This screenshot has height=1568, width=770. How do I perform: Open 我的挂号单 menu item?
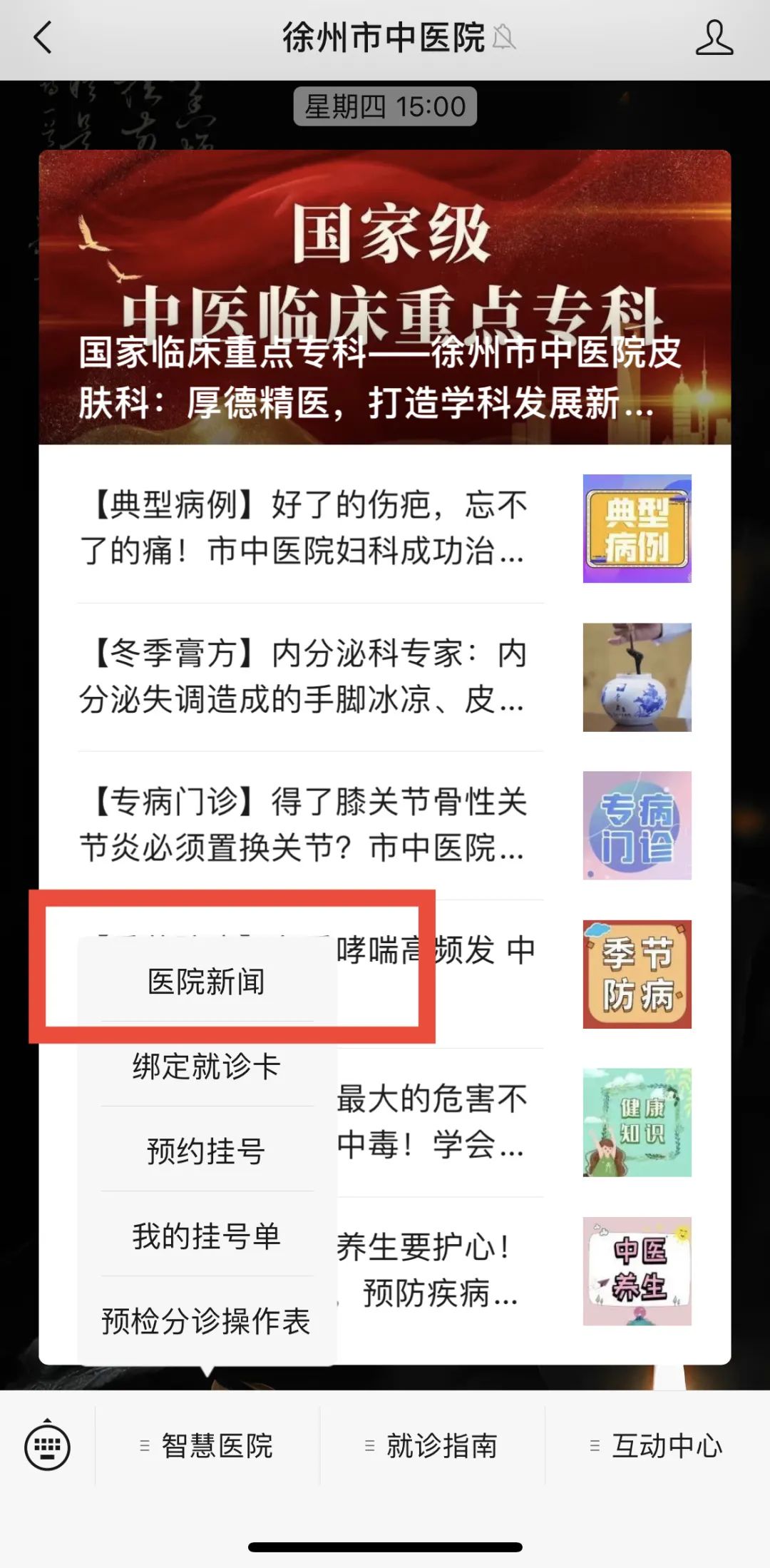click(x=206, y=1236)
